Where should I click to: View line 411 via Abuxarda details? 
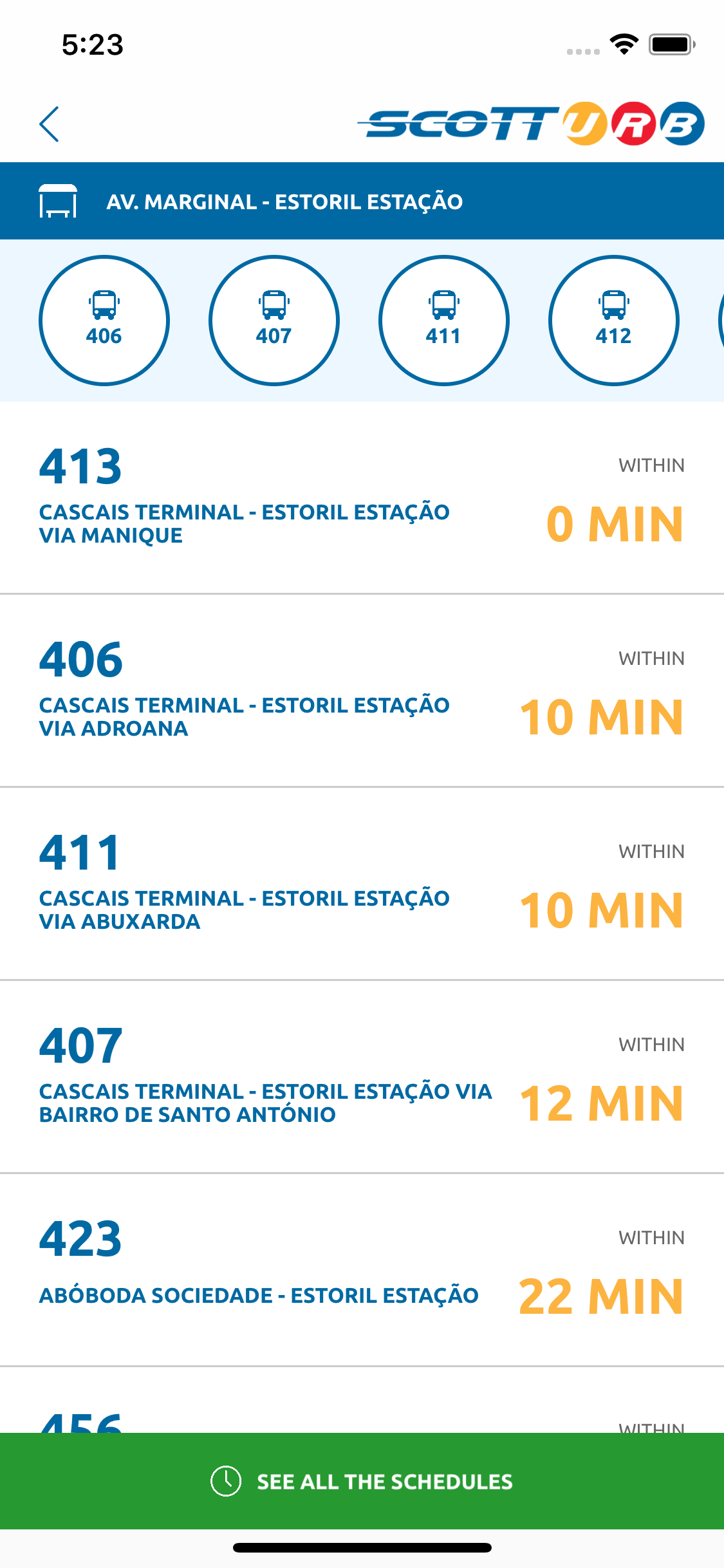click(362, 884)
